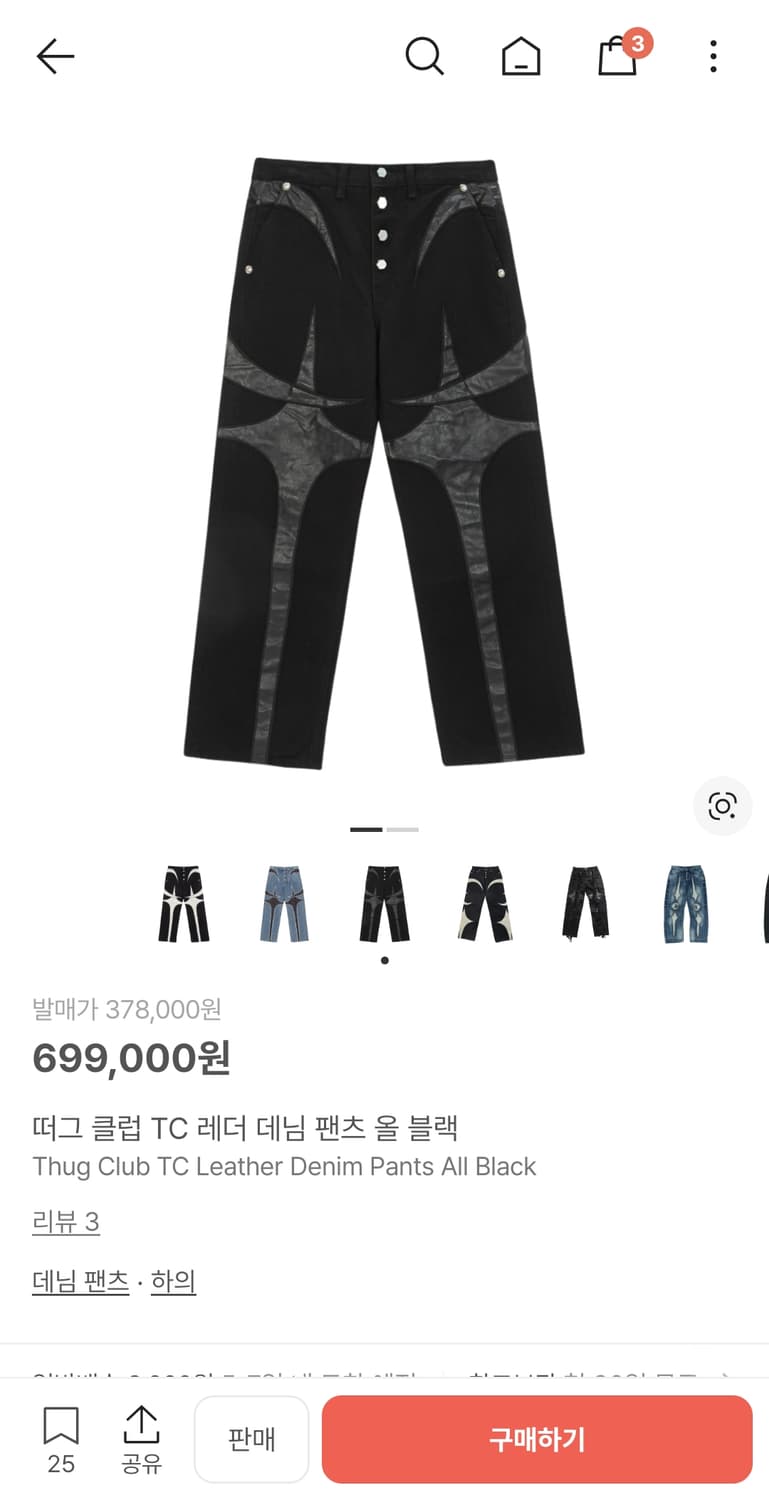The width and height of the screenshot is (769, 1500).
Task: Tap the 판매 sell button
Action: [x=251, y=1438]
